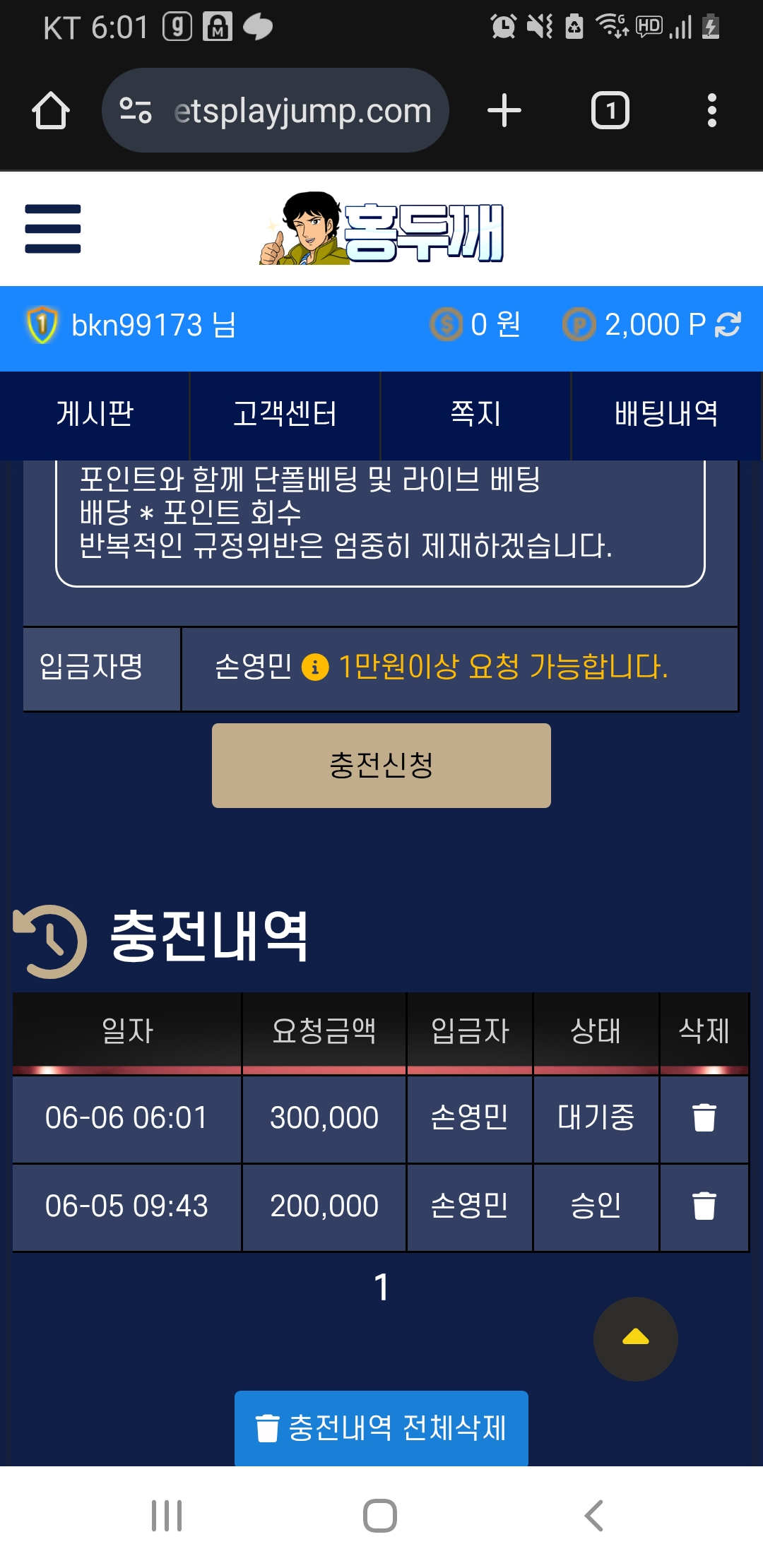This screenshot has width=763, height=1568.
Task: Delete the 300,000 charge request
Action: click(x=704, y=1118)
